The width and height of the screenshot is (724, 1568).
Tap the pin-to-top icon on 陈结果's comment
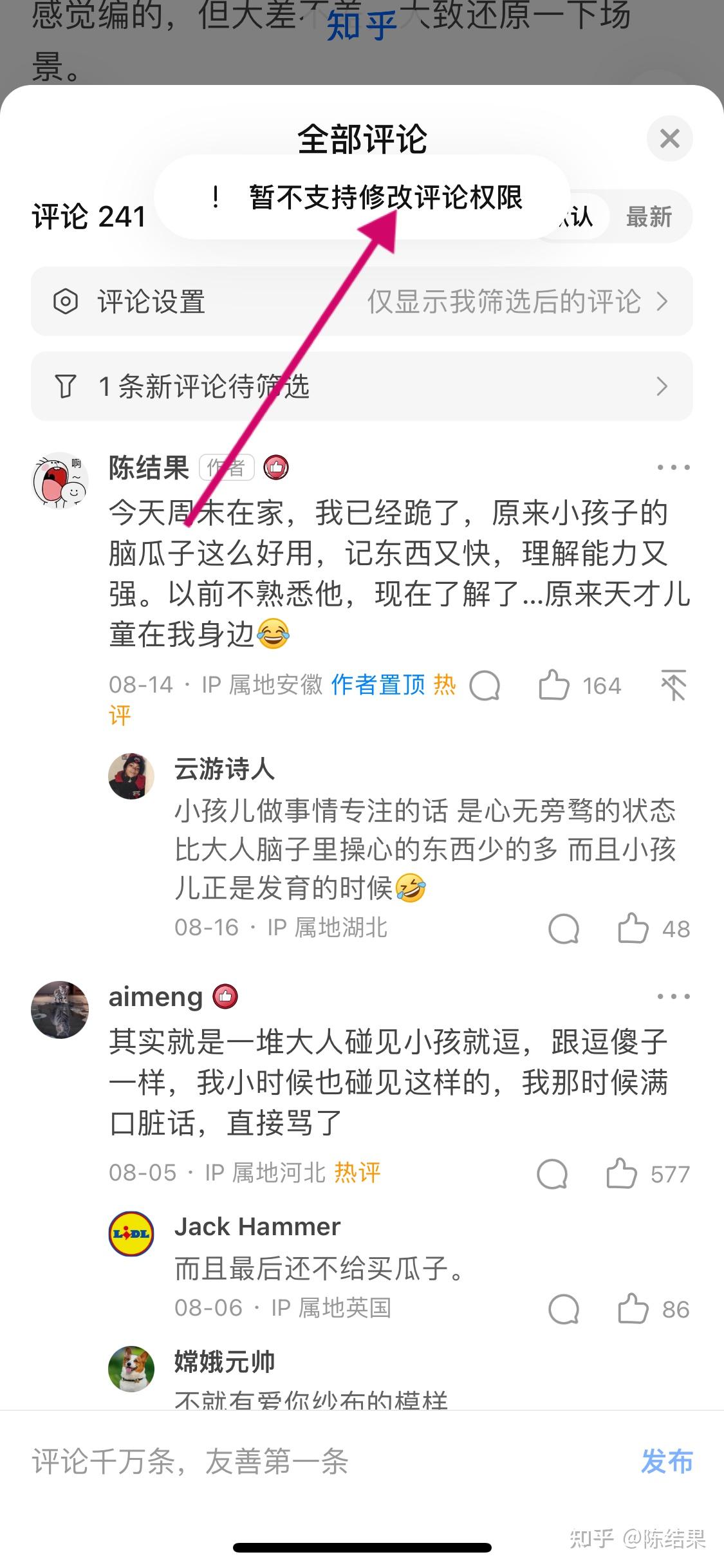click(x=673, y=685)
